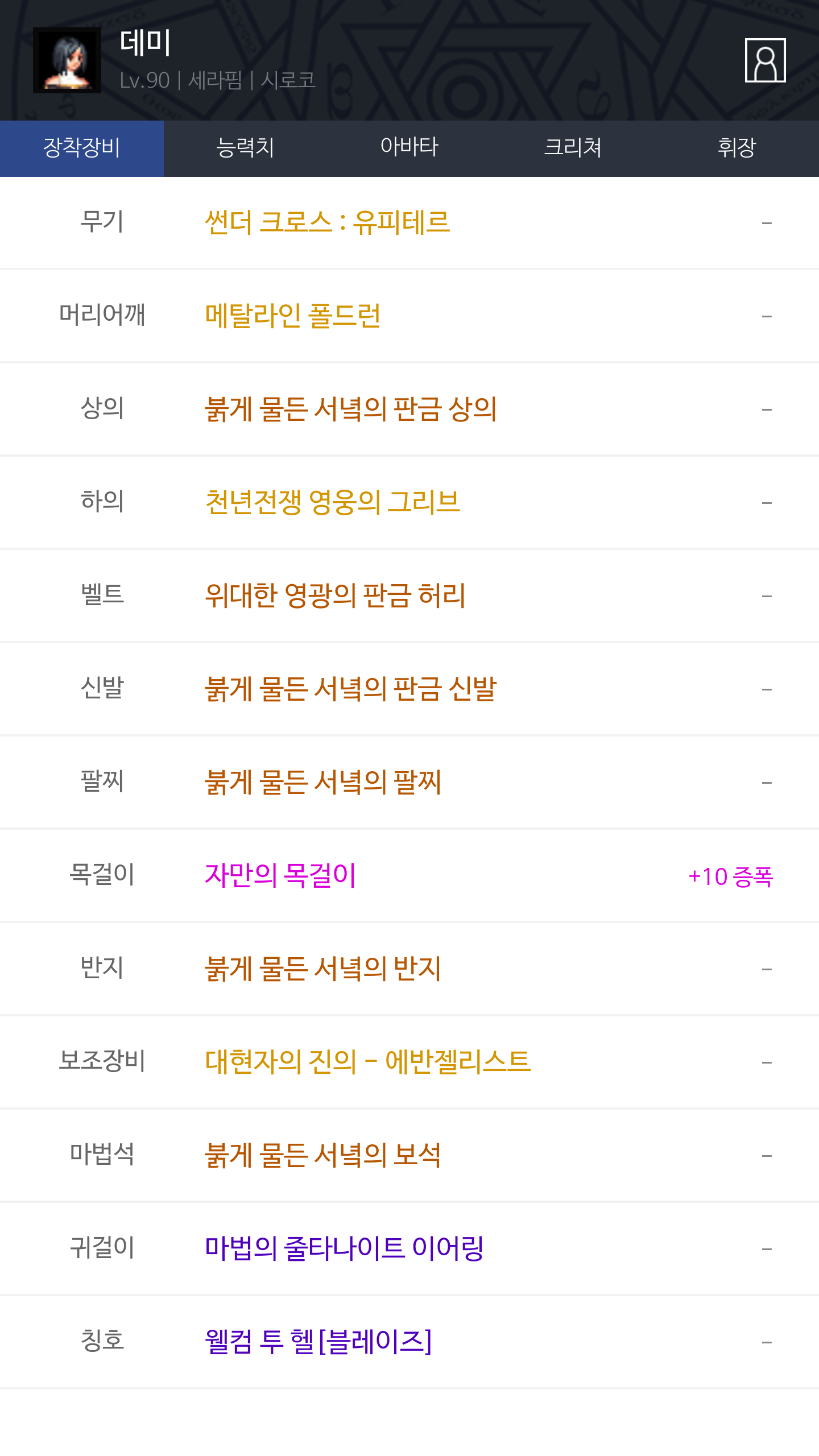The height and width of the screenshot is (1456, 819).
Task: Switch to the 아바타 tab
Action: pos(409,148)
